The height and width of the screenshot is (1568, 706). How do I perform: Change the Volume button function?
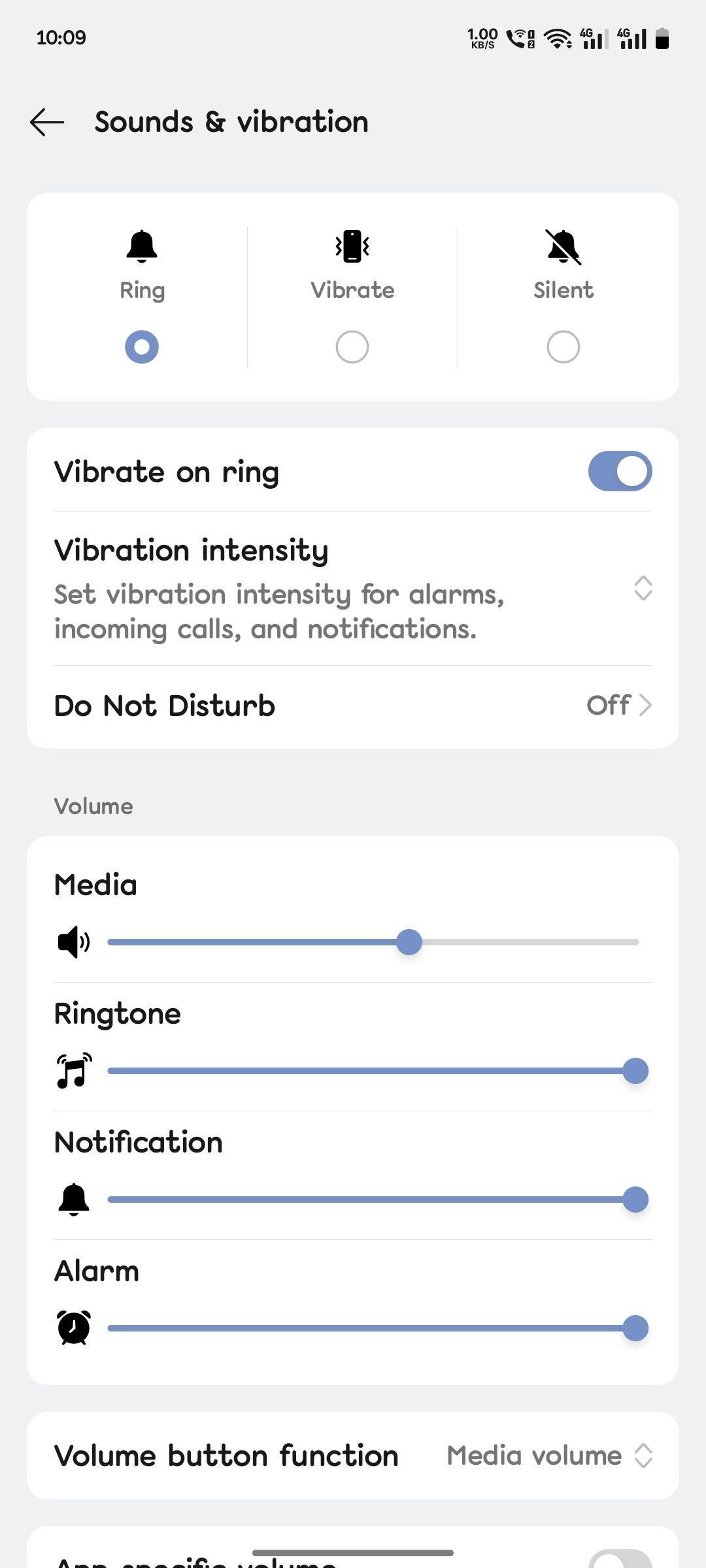click(353, 1456)
